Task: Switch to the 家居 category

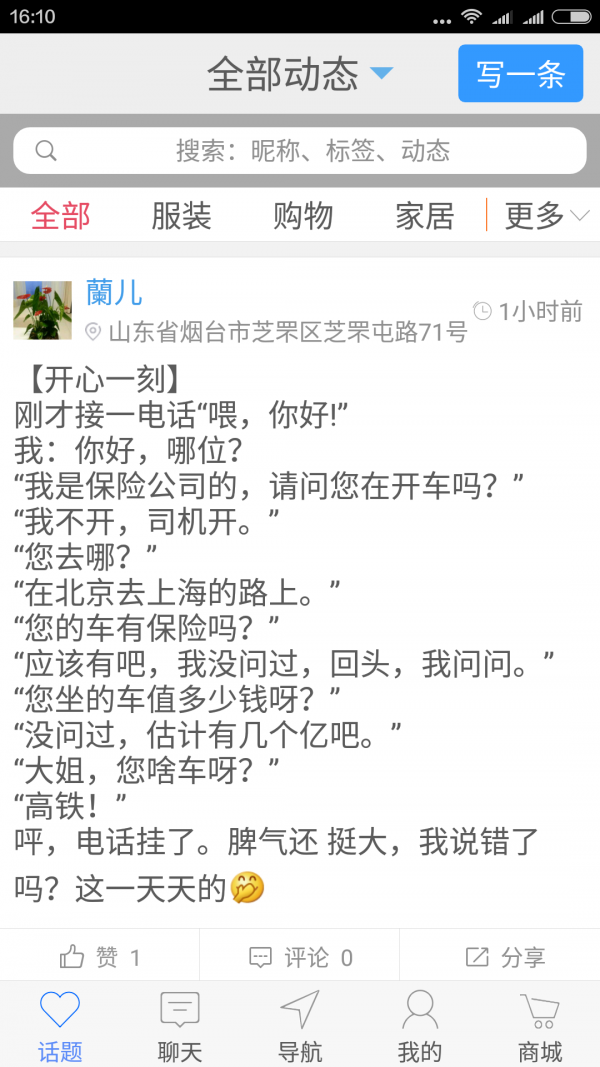Action: pyautogui.click(x=425, y=215)
